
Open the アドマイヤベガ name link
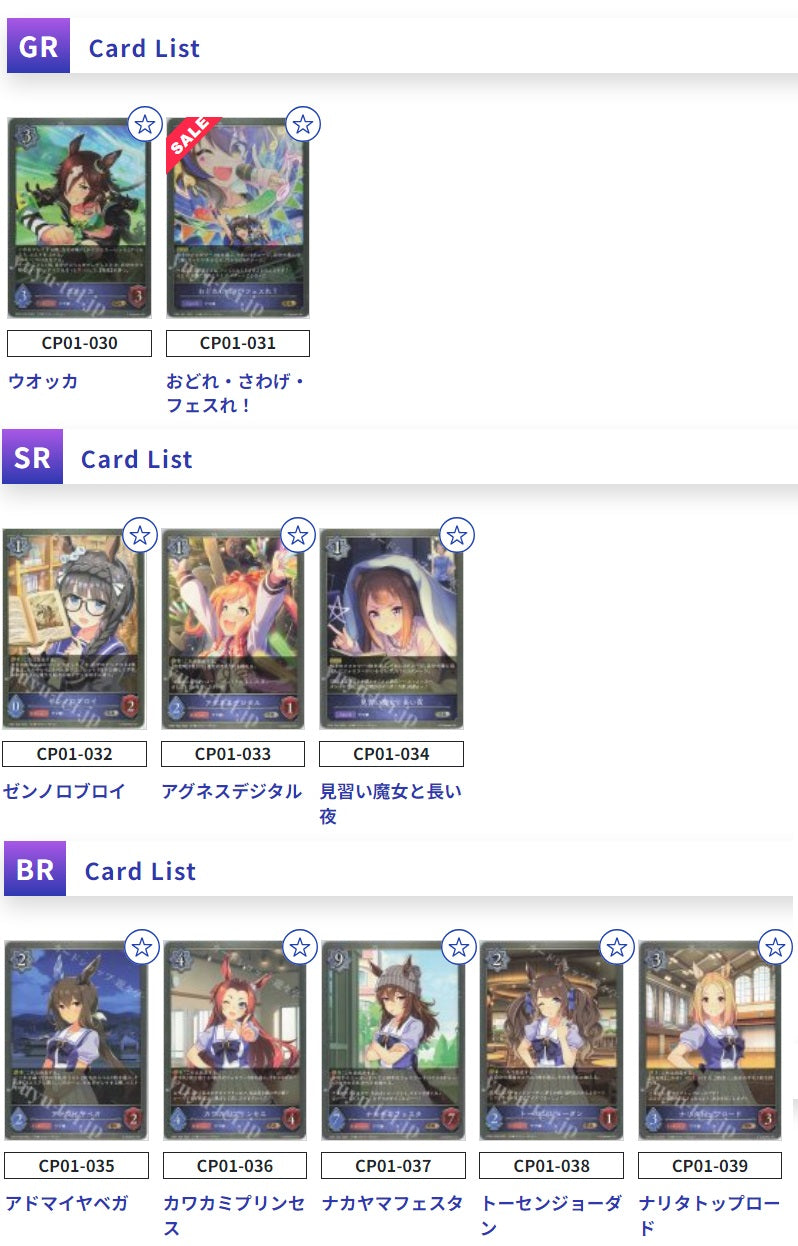tap(66, 1203)
